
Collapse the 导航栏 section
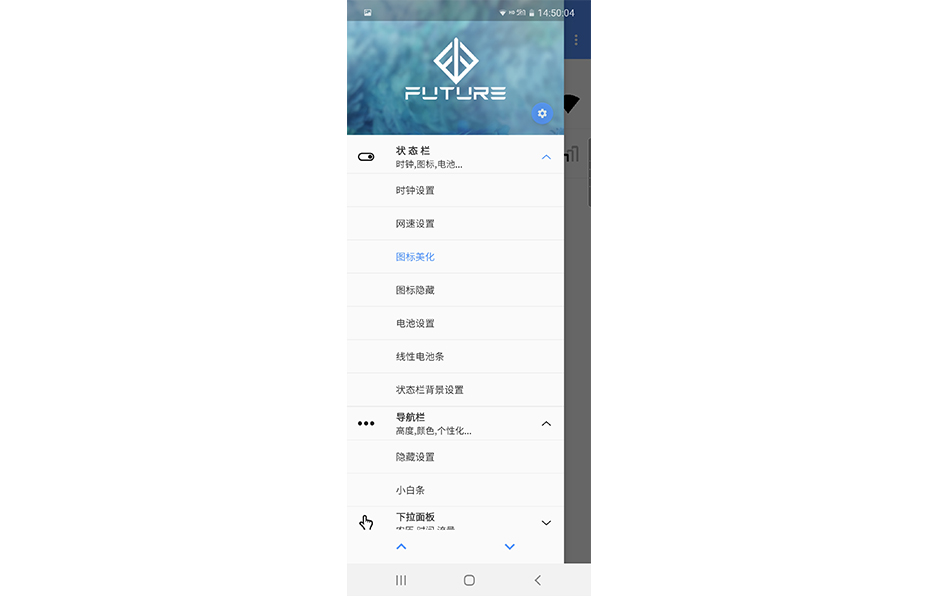[546, 424]
